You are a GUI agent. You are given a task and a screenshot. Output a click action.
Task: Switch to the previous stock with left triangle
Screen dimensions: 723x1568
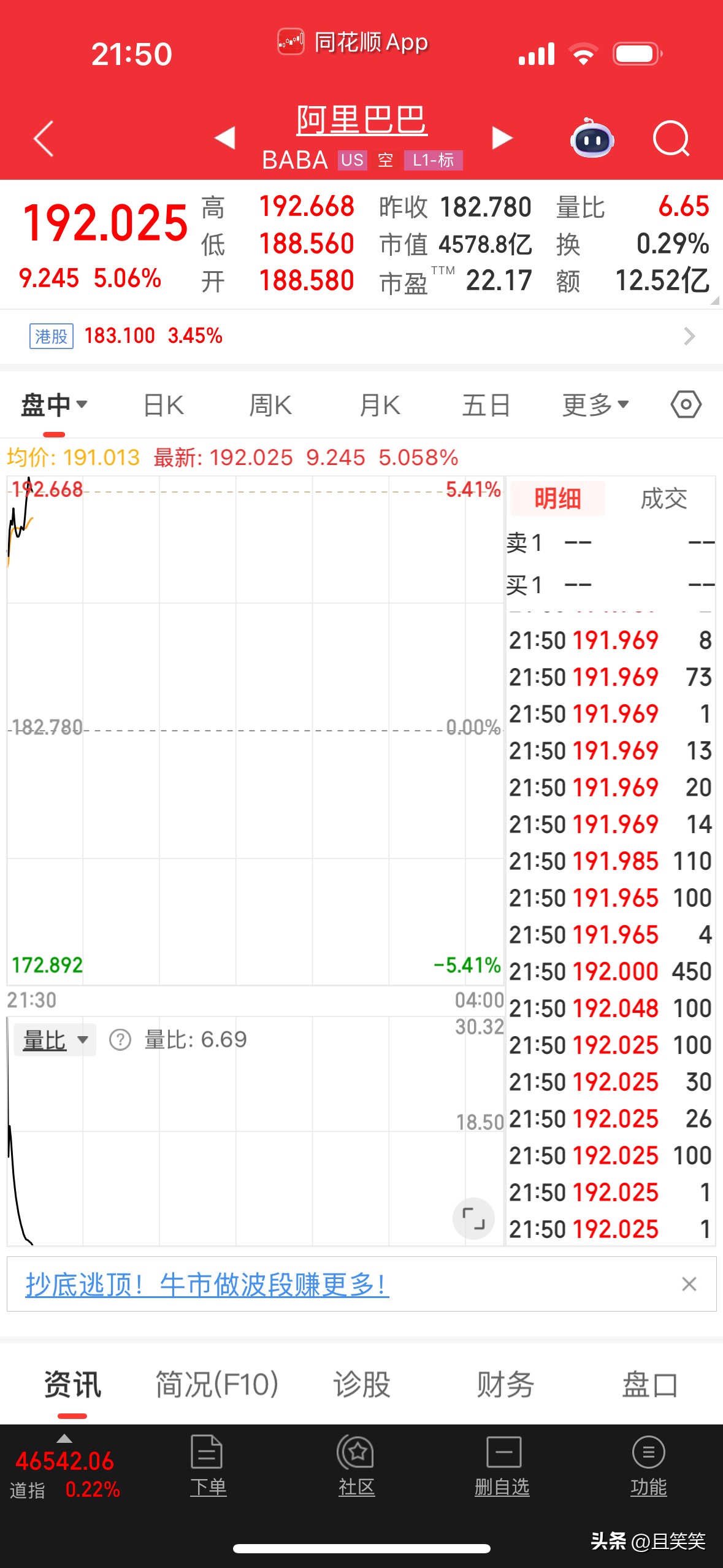225,138
